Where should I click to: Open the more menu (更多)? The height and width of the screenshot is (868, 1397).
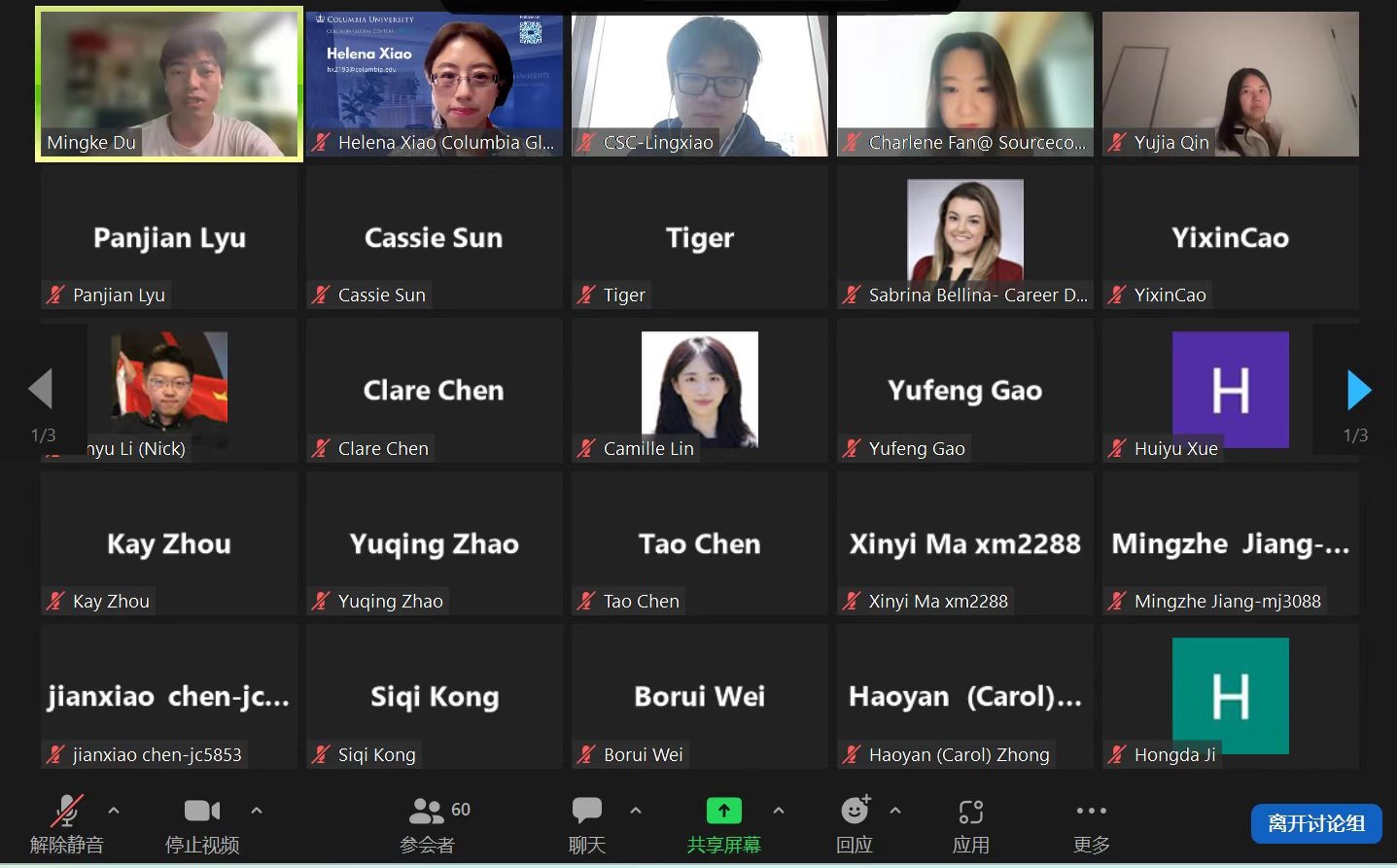(x=1091, y=822)
